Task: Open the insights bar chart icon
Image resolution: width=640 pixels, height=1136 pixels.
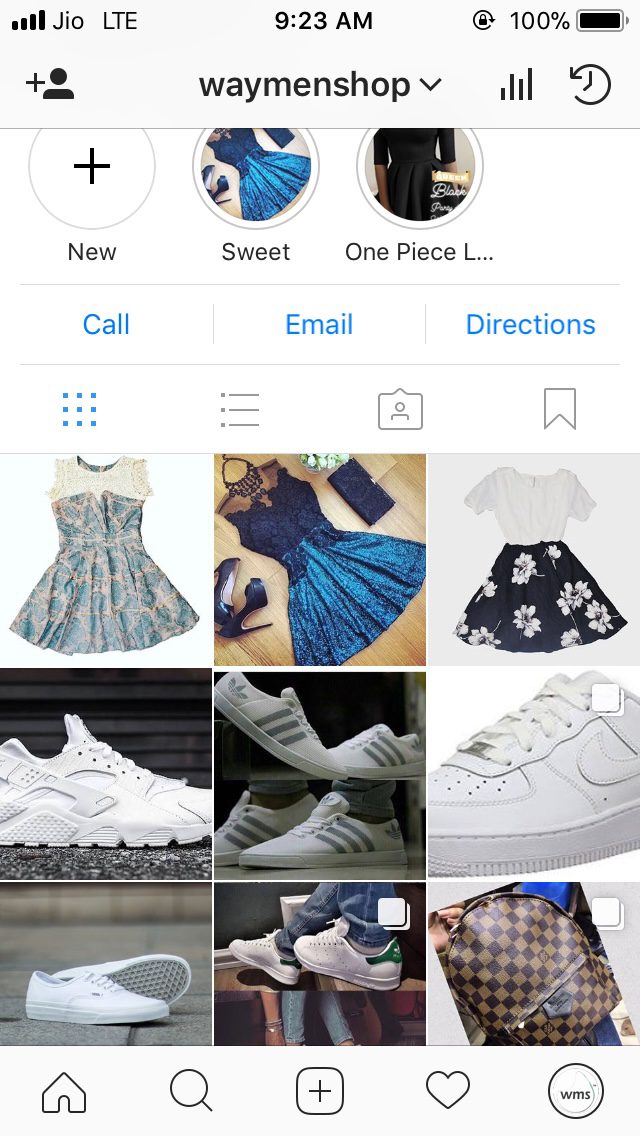Action: [x=516, y=86]
